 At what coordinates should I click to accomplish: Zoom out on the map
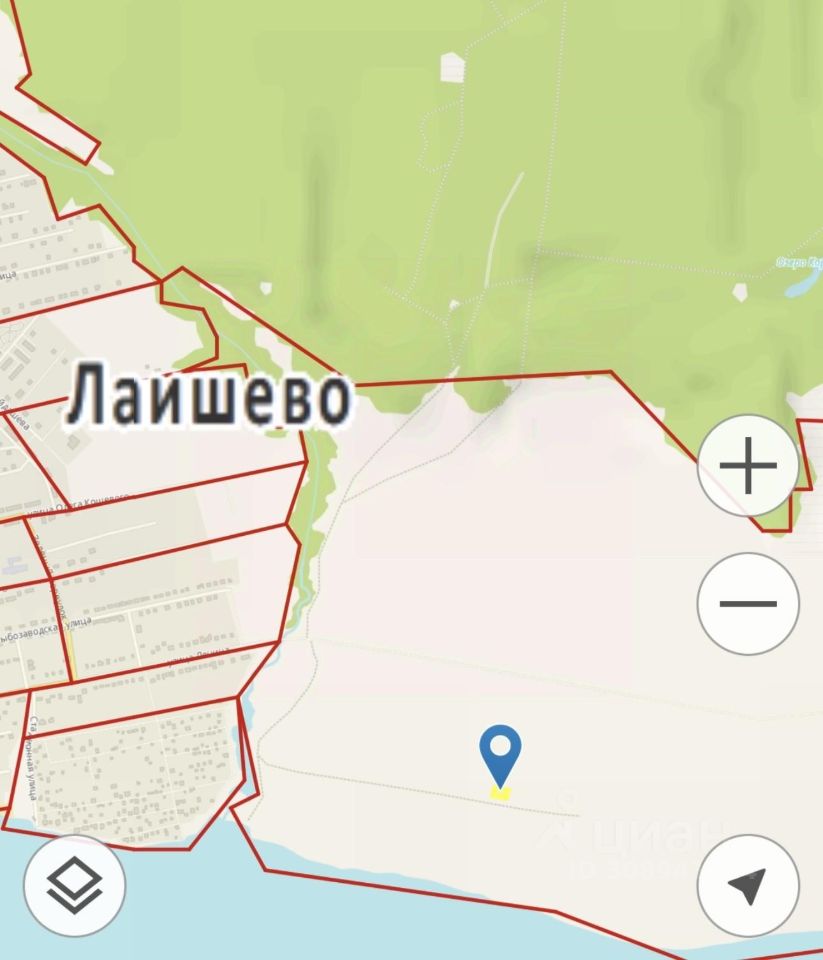click(748, 603)
